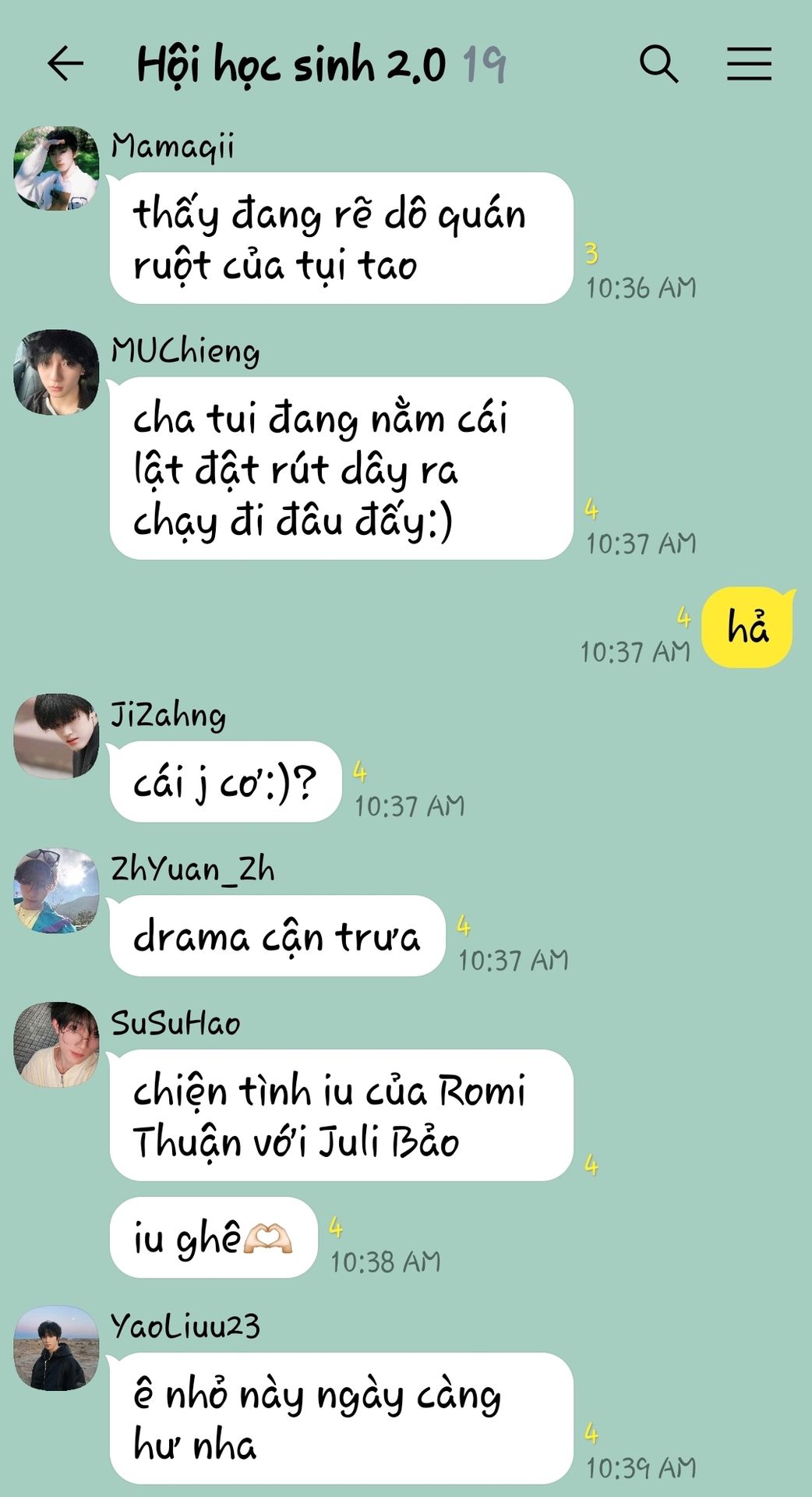Search within this group chat
This screenshot has width=812, height=1497.
pyautogui.click(x=658, y=64)
